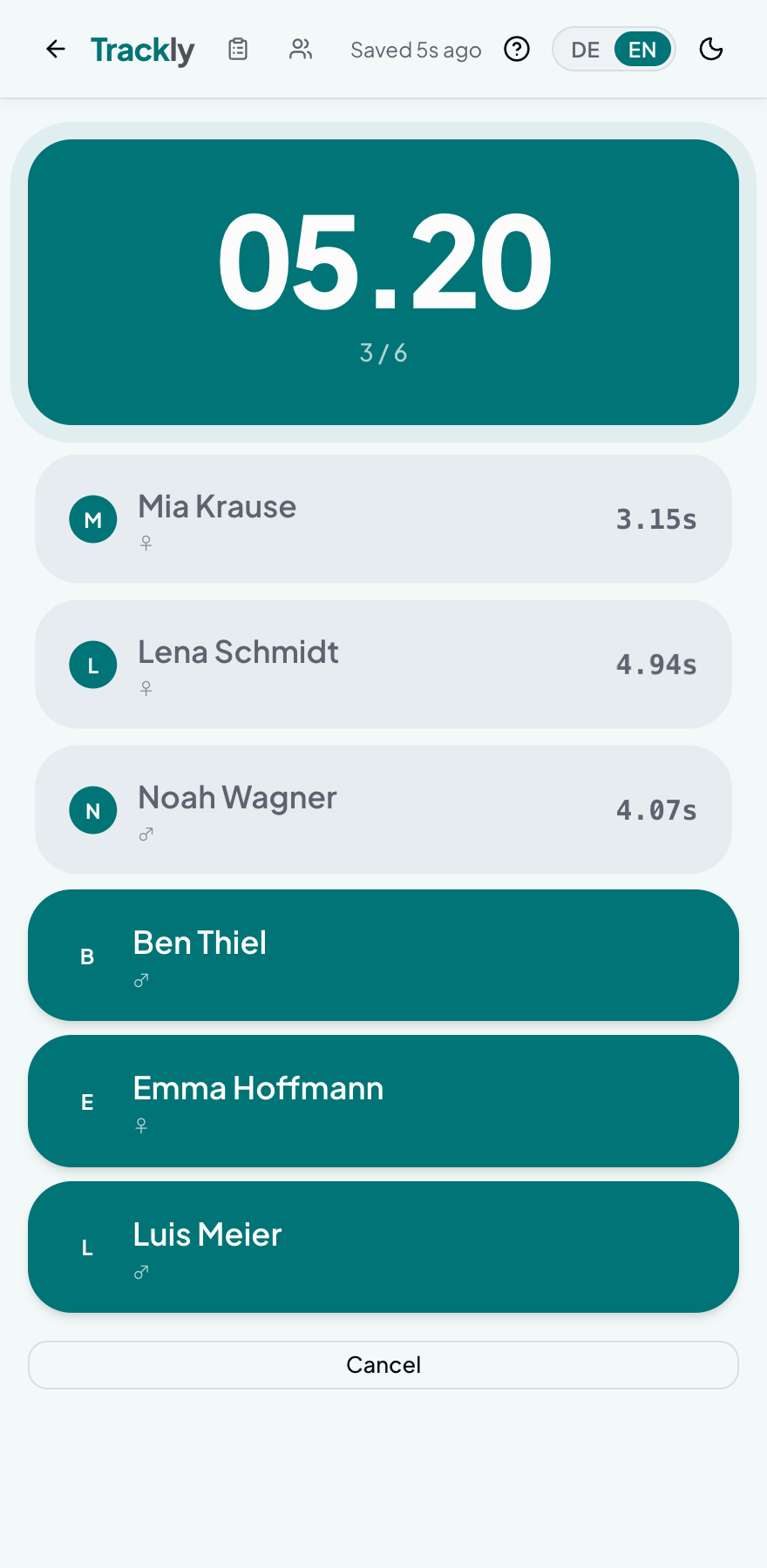Screen dimensions: 767x1568
Task: Click Ben Thiel's avatar badge
Action: [87, 956]
